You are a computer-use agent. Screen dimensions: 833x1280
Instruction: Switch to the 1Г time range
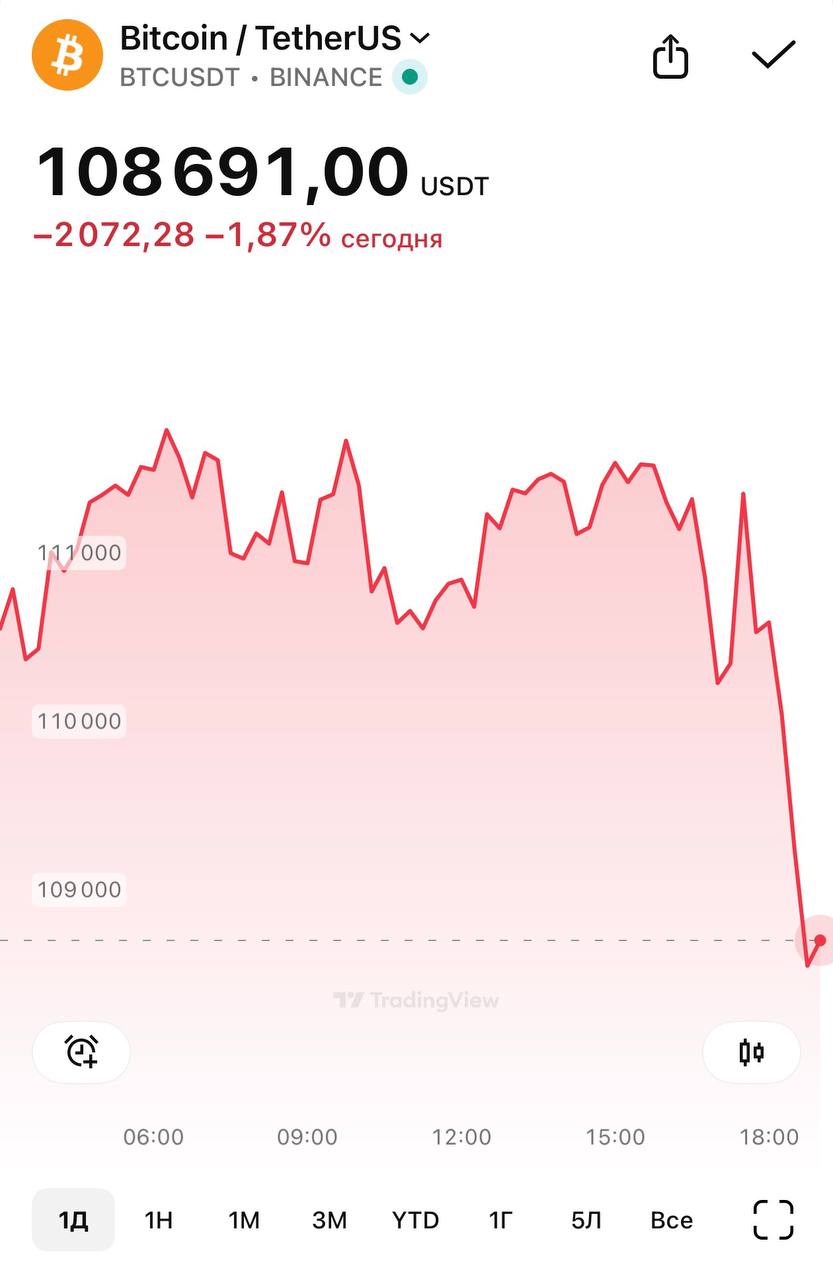click(x=501, y=1220)
